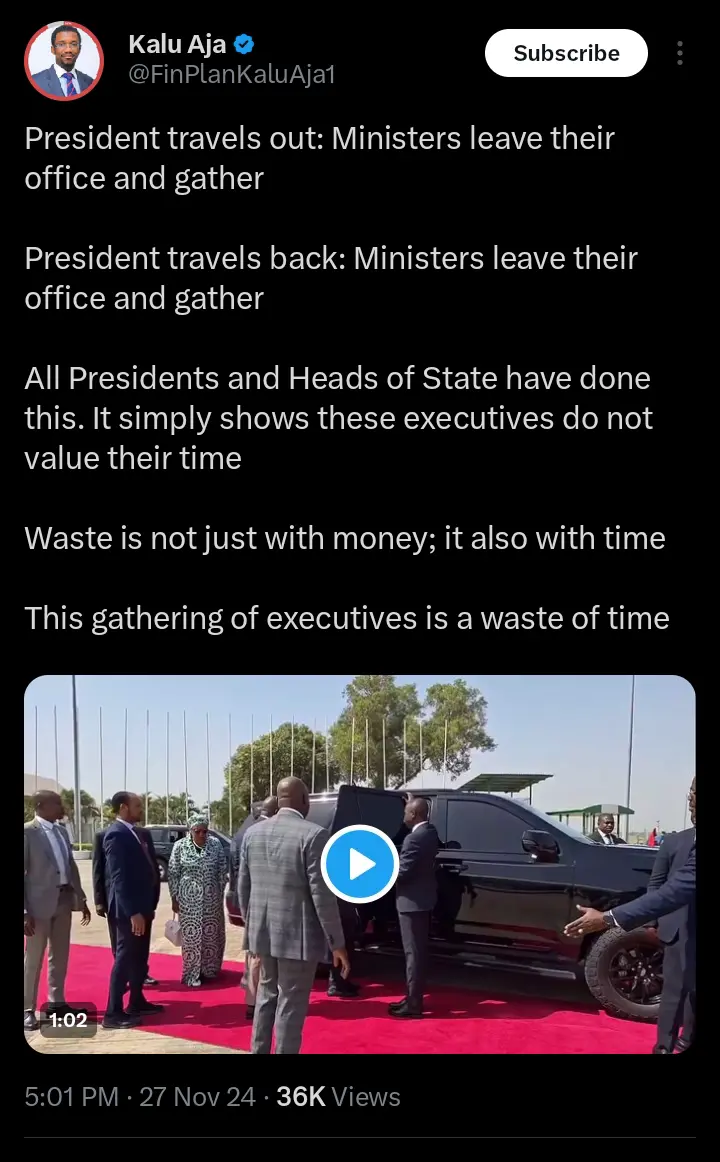
Task: View the 36K Views analytics
Action: click(338, 1096)
